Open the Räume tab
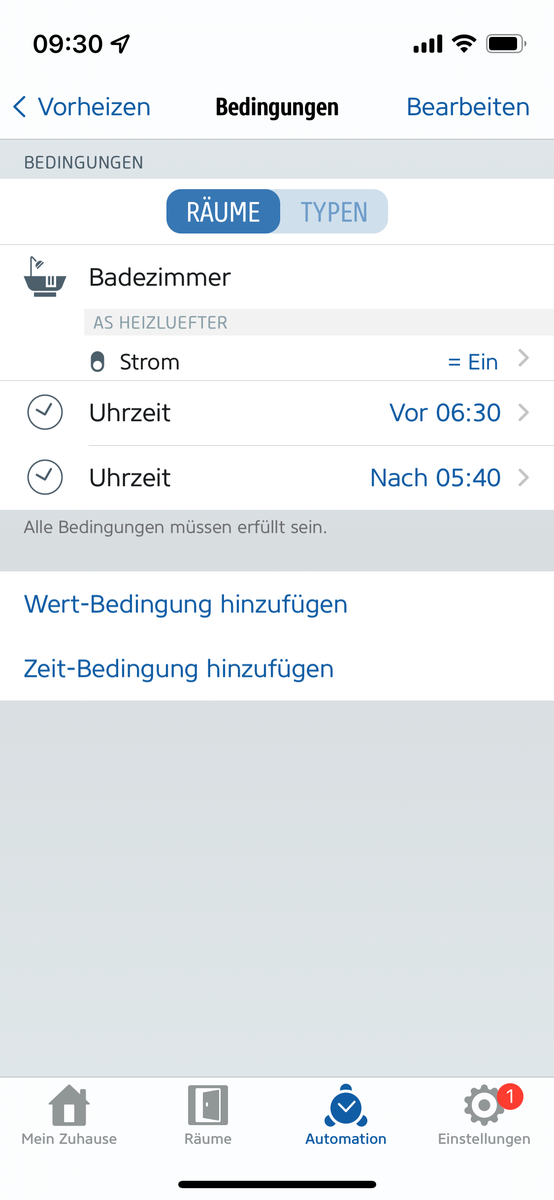 pos(208,1116)
